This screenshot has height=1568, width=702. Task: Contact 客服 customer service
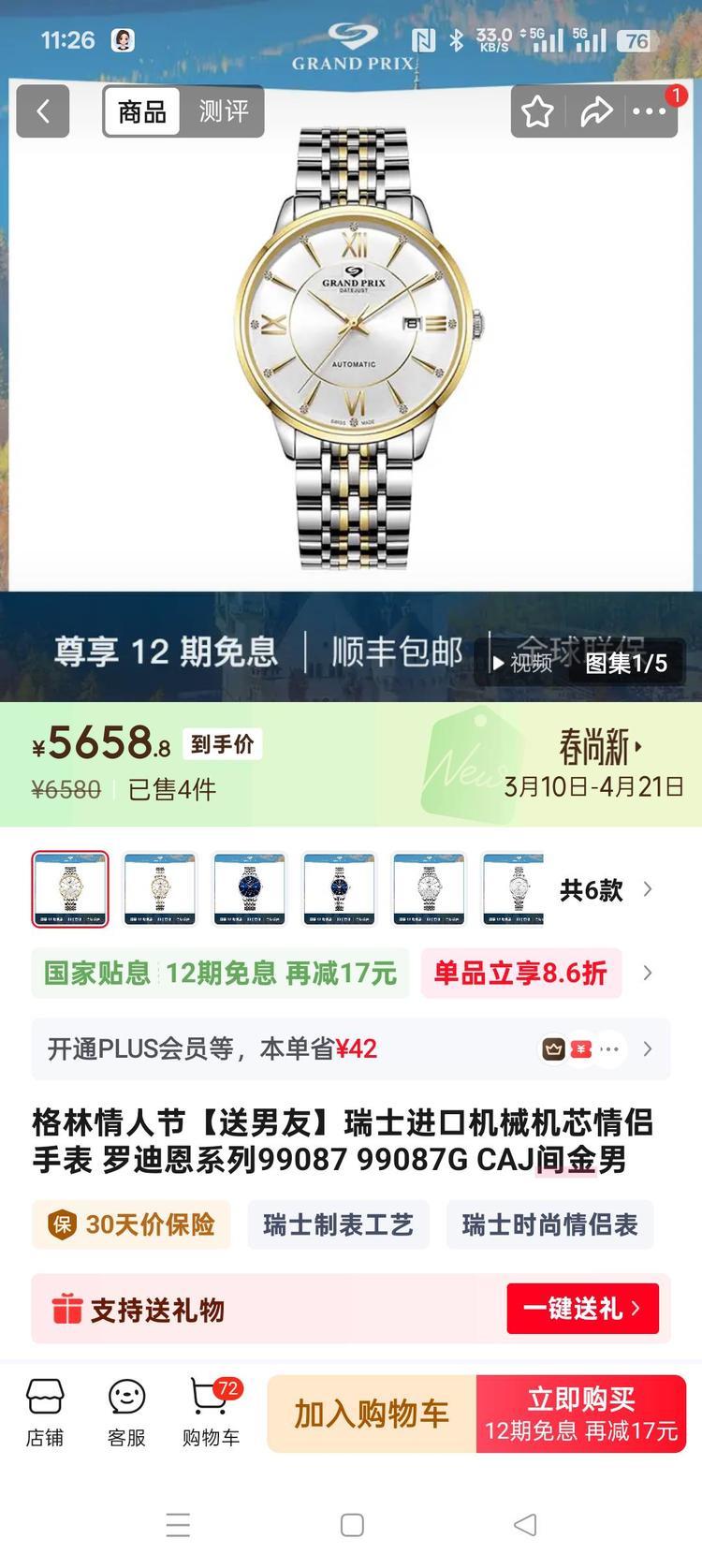pyautogui.click(x=126, y=1414)
